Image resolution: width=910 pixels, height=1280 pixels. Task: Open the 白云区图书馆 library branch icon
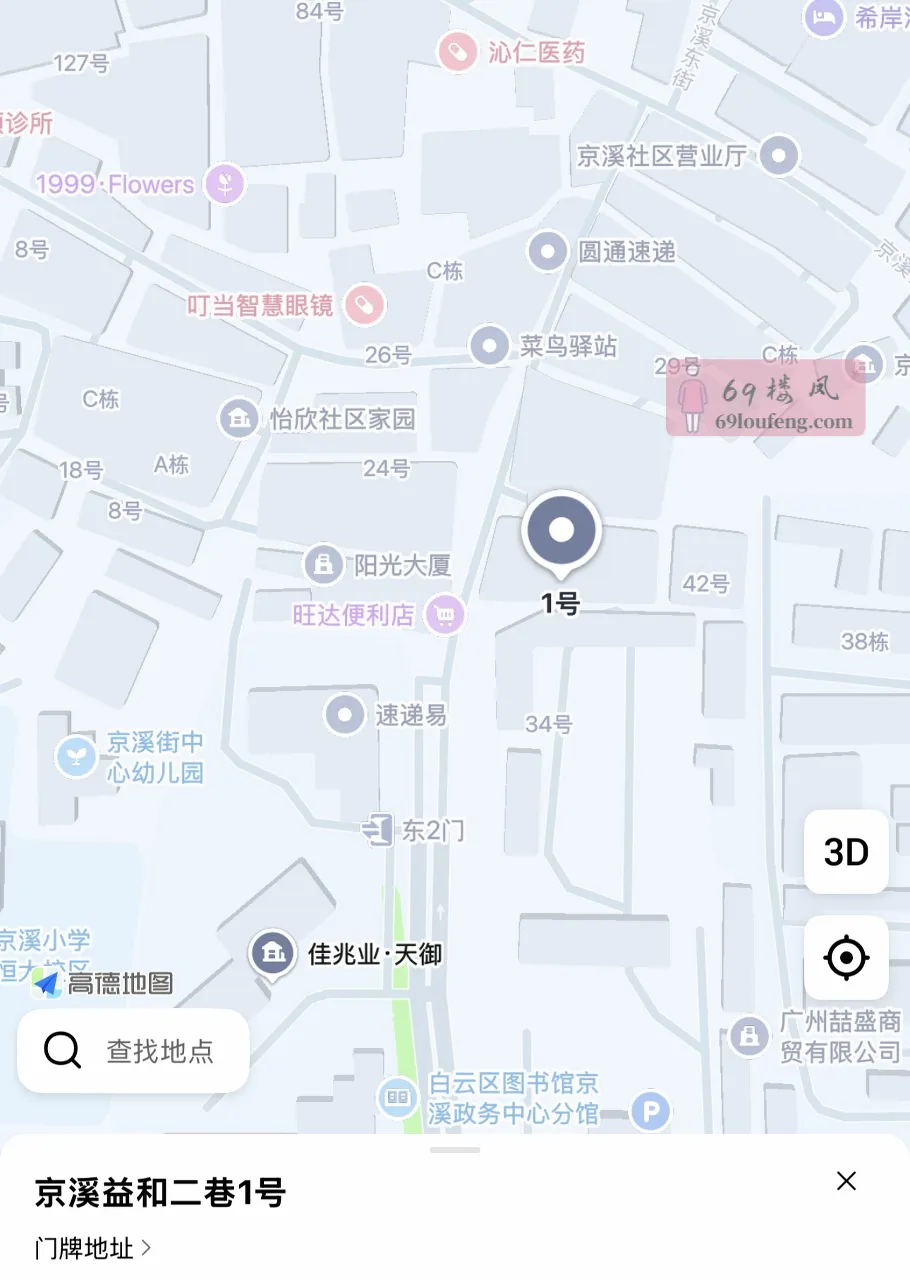point(398,1098)
